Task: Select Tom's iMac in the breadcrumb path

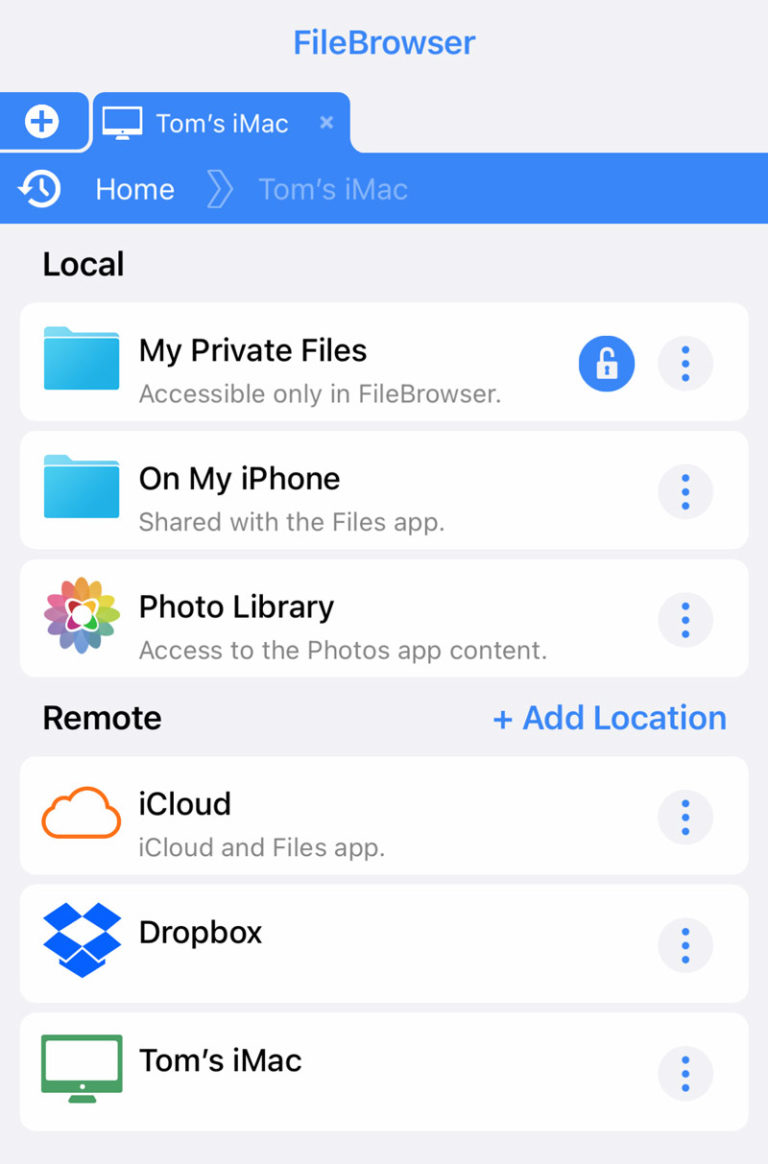Action: [x=333, y=189]
